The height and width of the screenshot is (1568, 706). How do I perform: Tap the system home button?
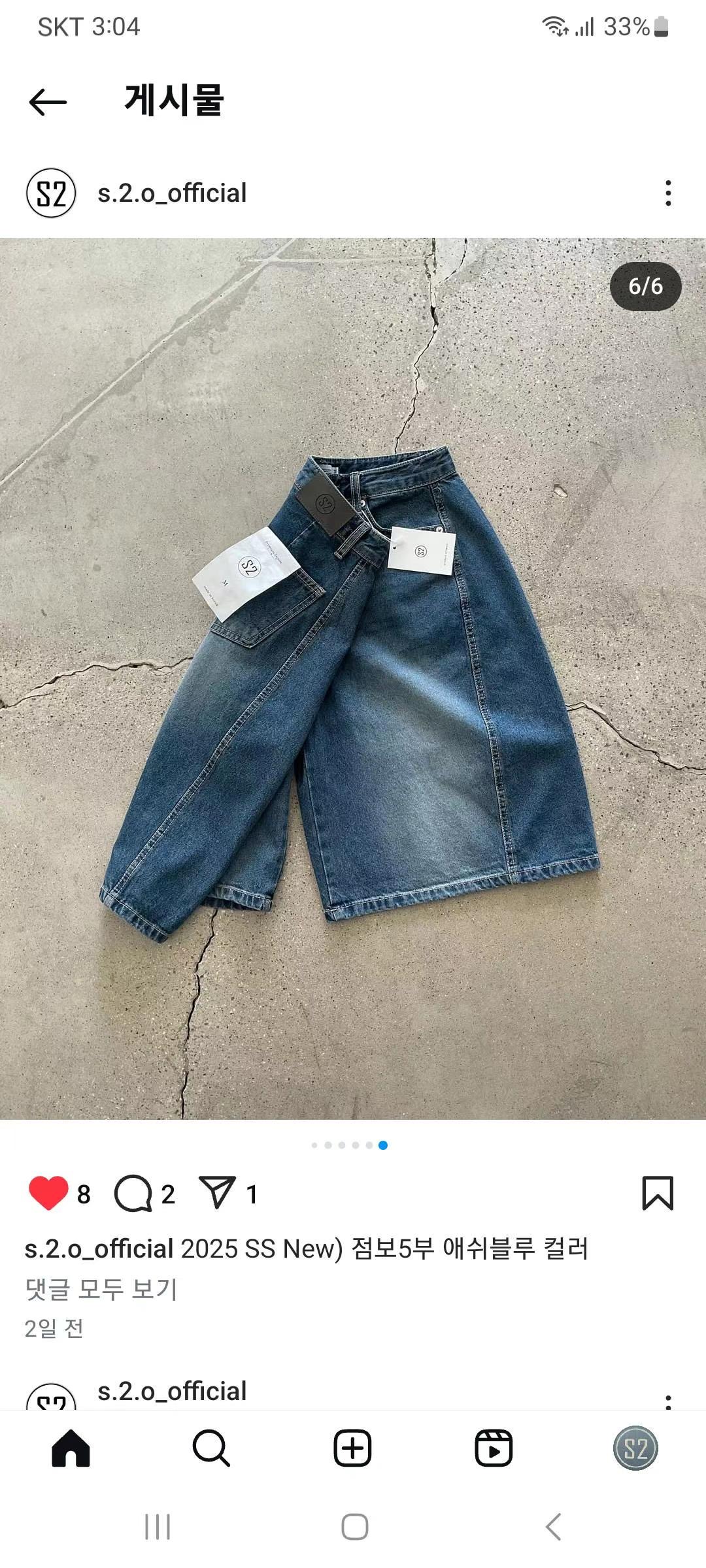click(x=354, y=1527)
